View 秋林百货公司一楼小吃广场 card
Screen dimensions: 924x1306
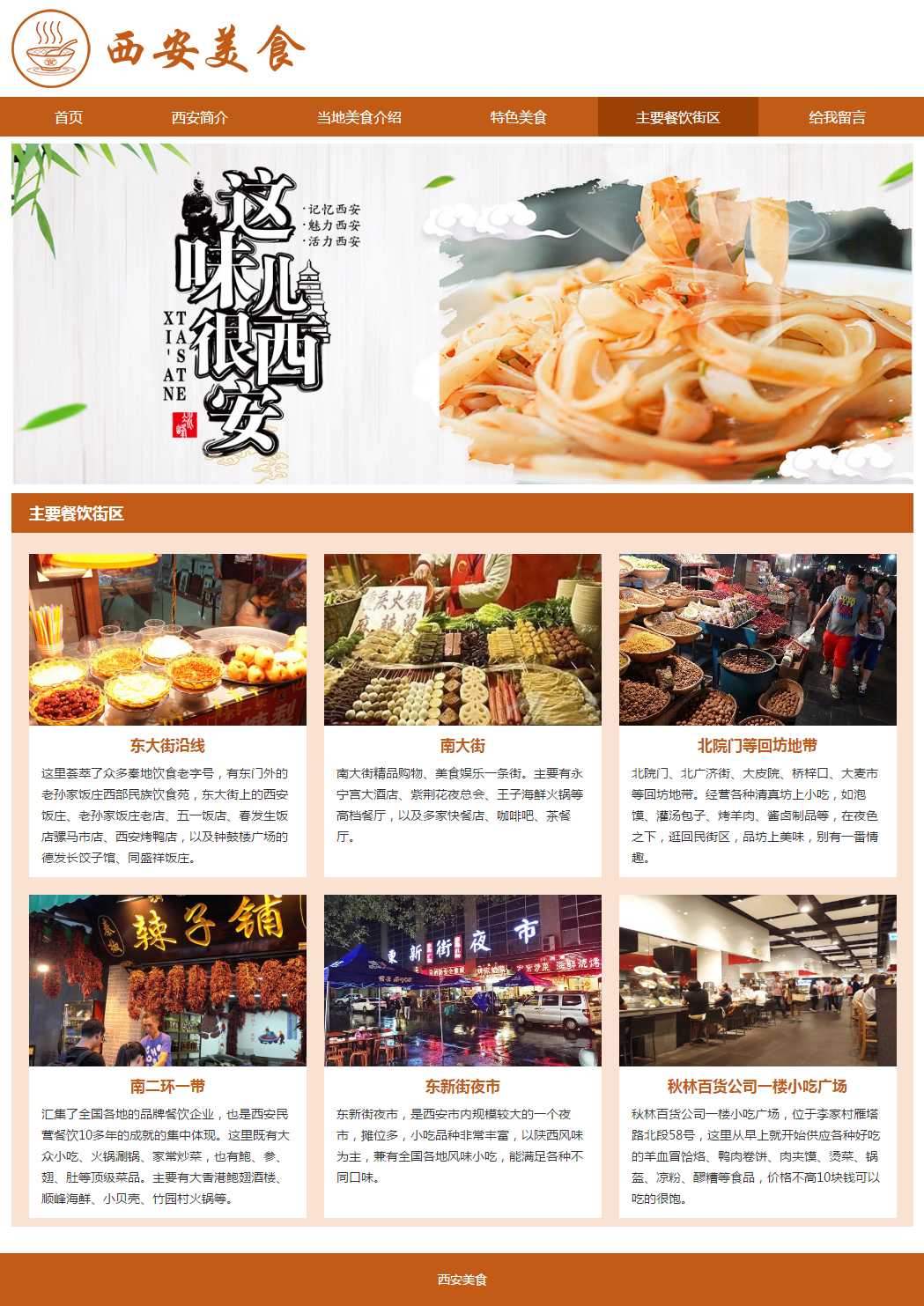coord(758,1086)
